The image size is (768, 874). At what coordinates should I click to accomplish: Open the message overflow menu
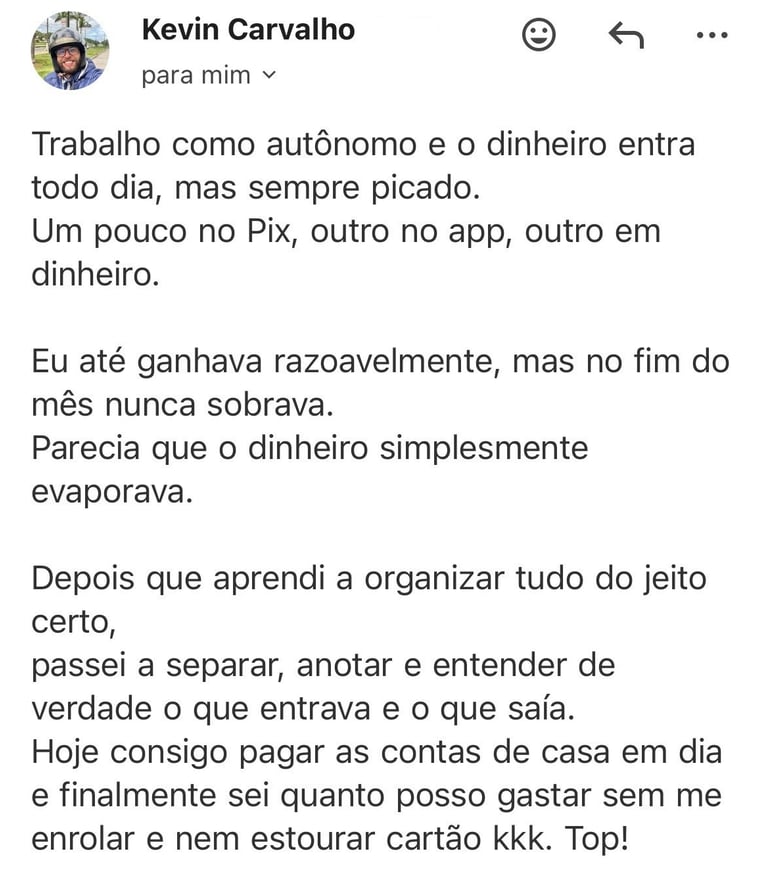pos(711,36)
